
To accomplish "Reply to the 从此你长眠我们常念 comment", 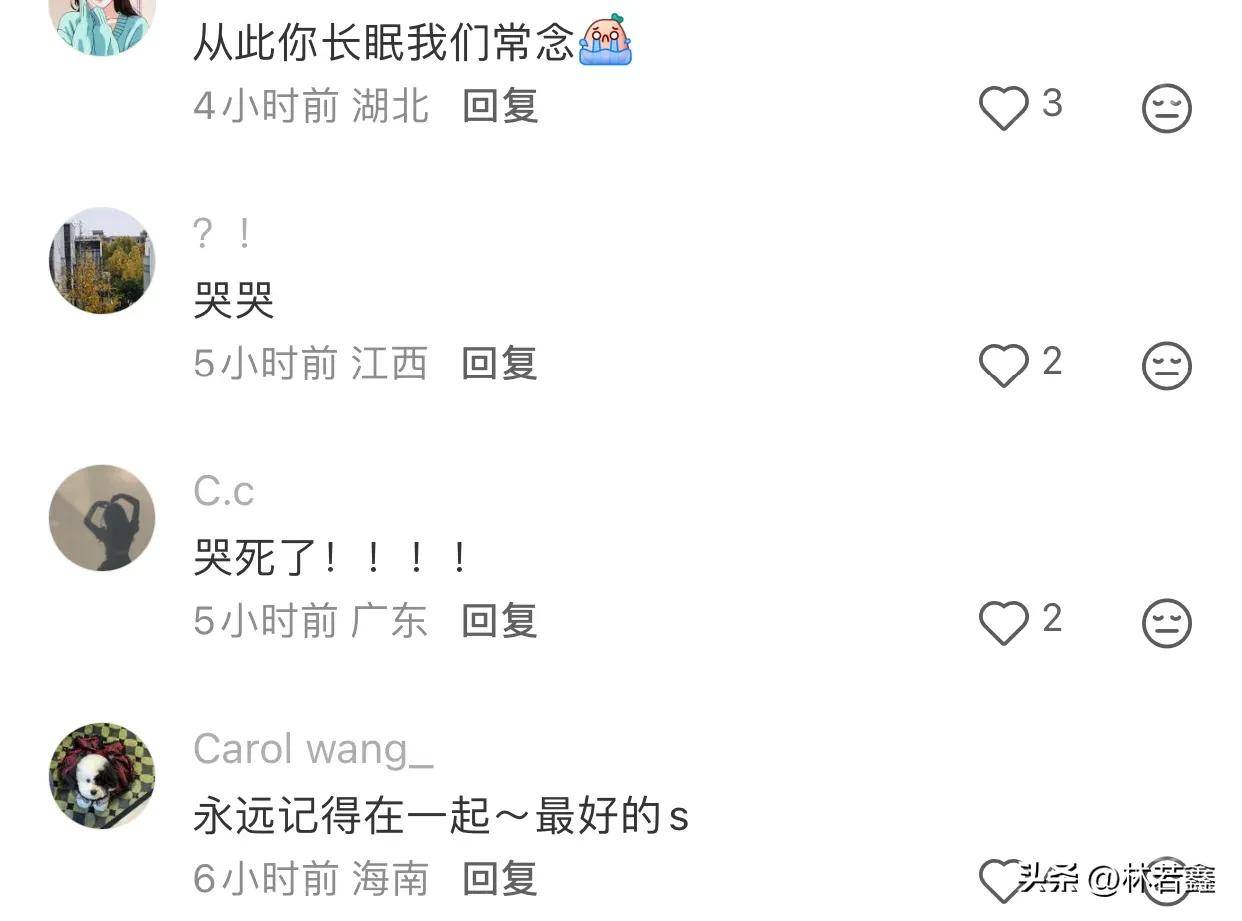I will coord(500,106).
